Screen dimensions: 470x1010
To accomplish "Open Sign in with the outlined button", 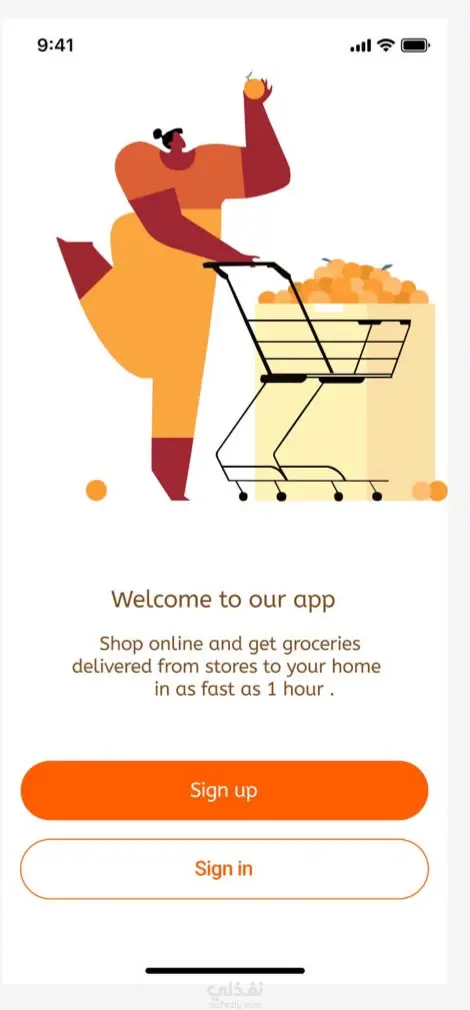I will pos(224,869).
